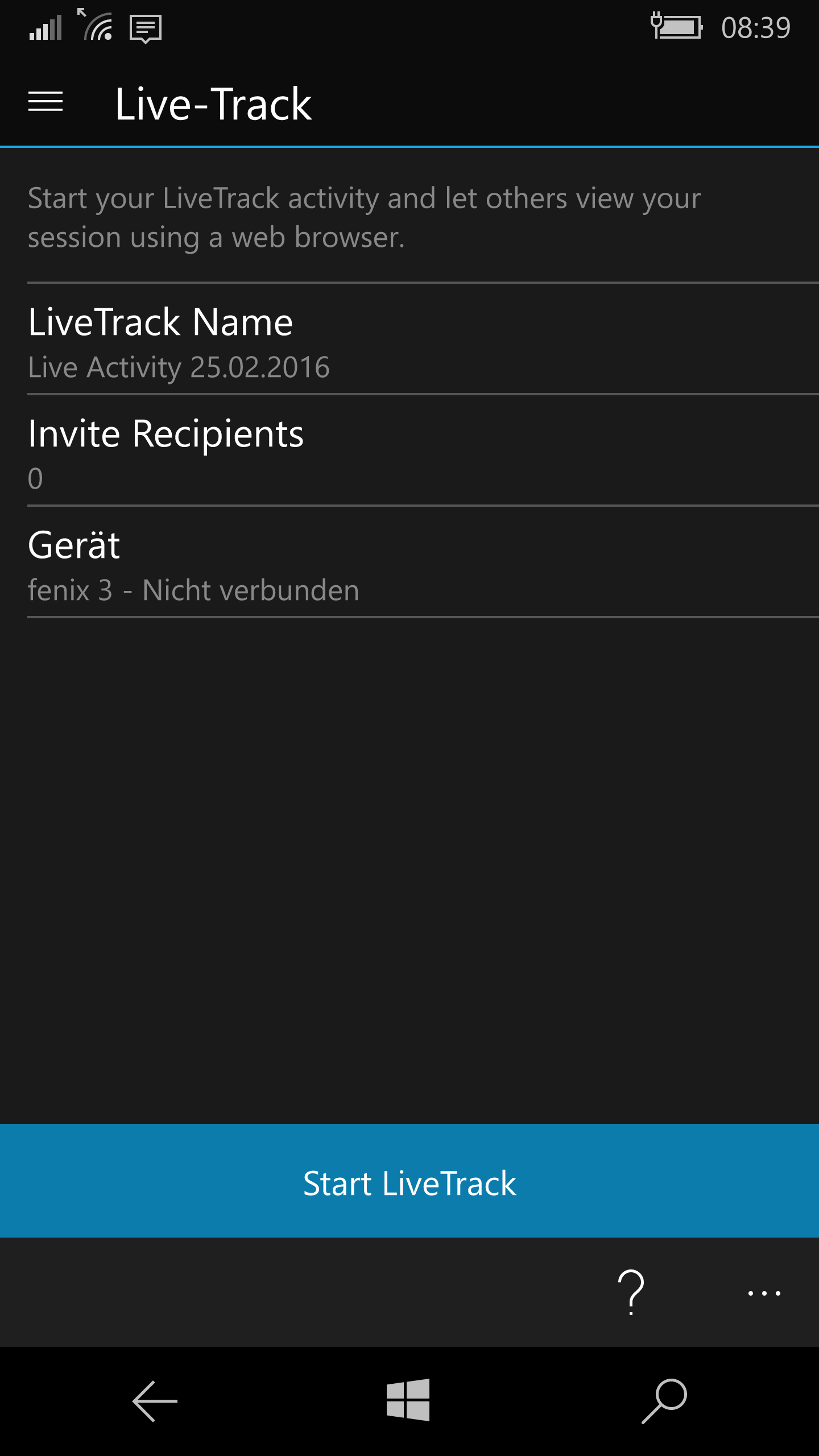This screenshot has width=819, height=1456.
Task: Open the system search magnifier
Action: (x=664, y=1401)
